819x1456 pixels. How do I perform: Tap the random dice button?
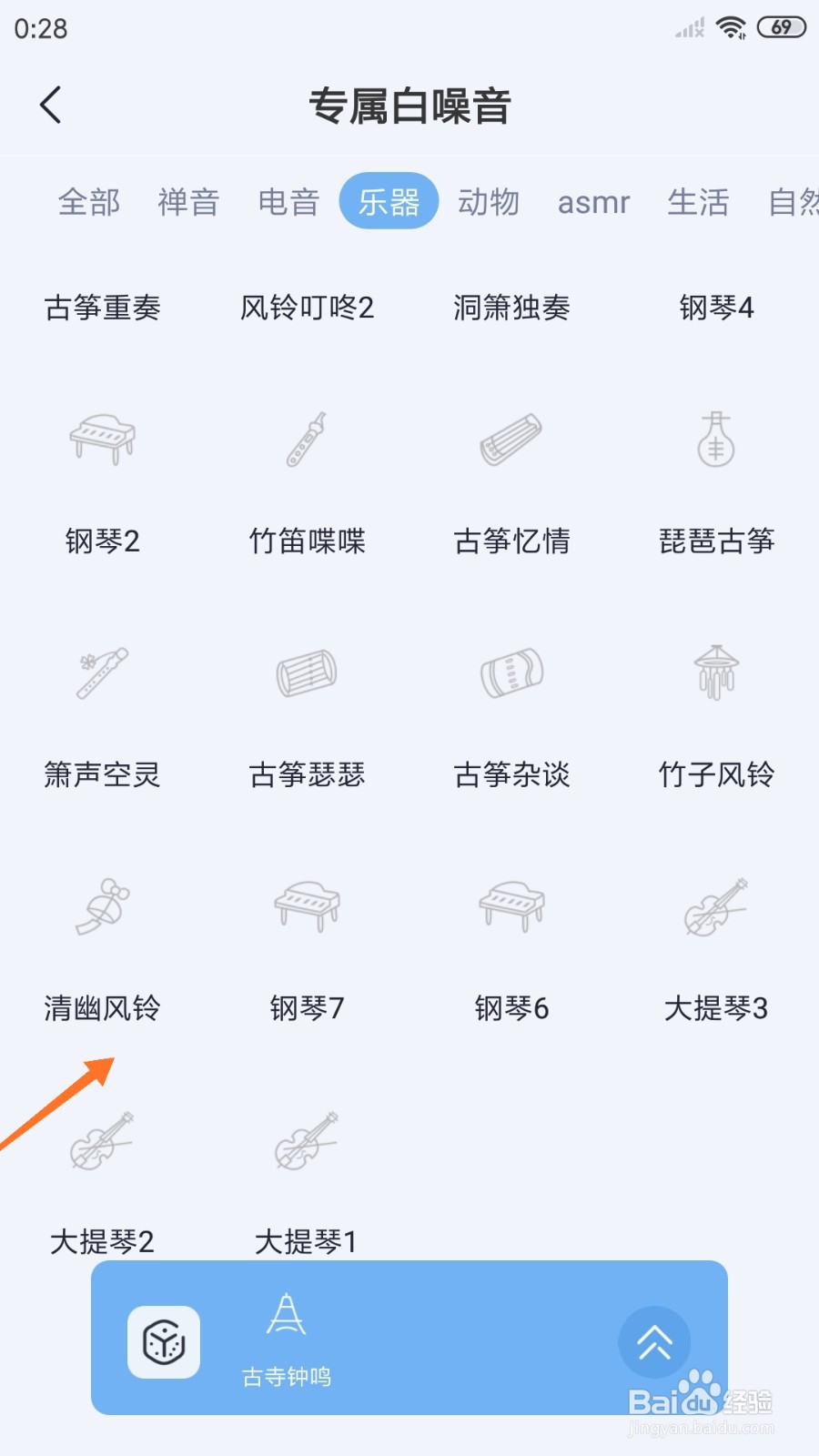[x=164, y=1342]
